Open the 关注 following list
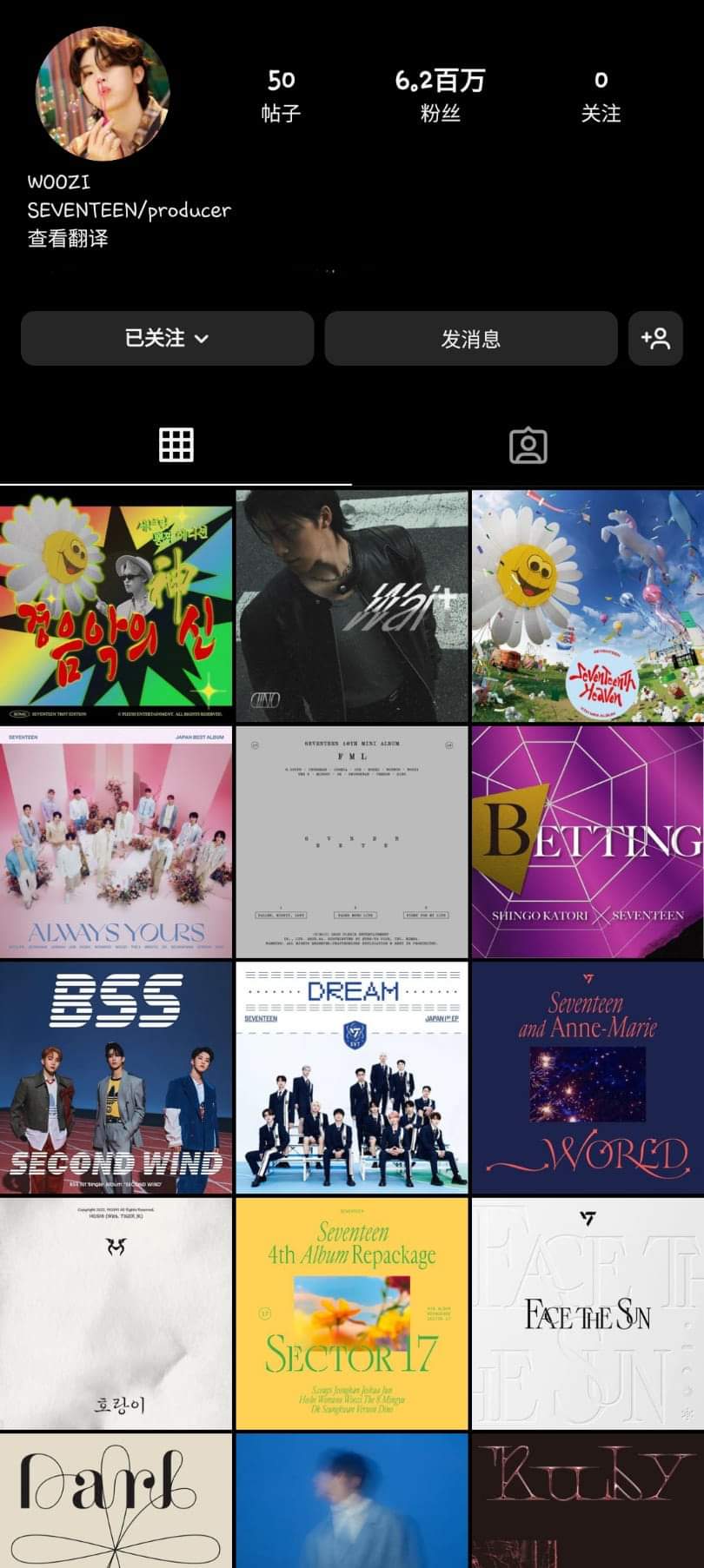Viewport: 704px width, 1568px height. (601, 96)
